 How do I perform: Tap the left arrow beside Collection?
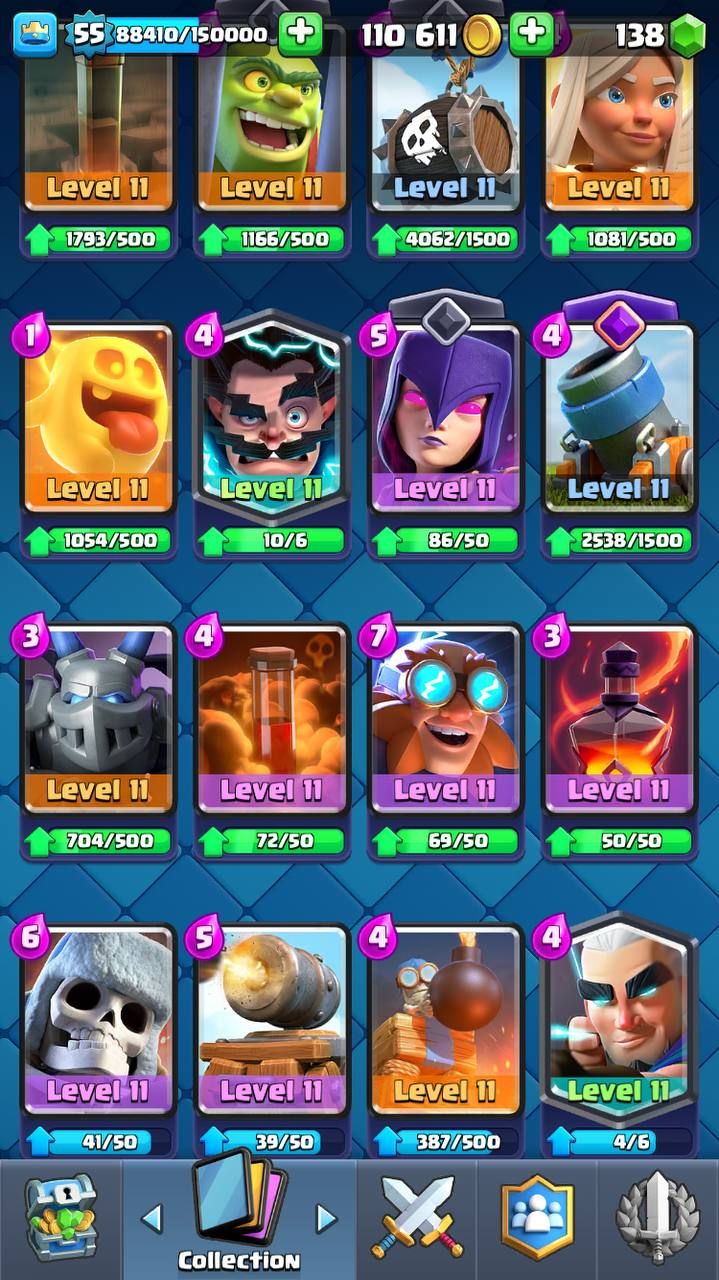[152, 1218]
